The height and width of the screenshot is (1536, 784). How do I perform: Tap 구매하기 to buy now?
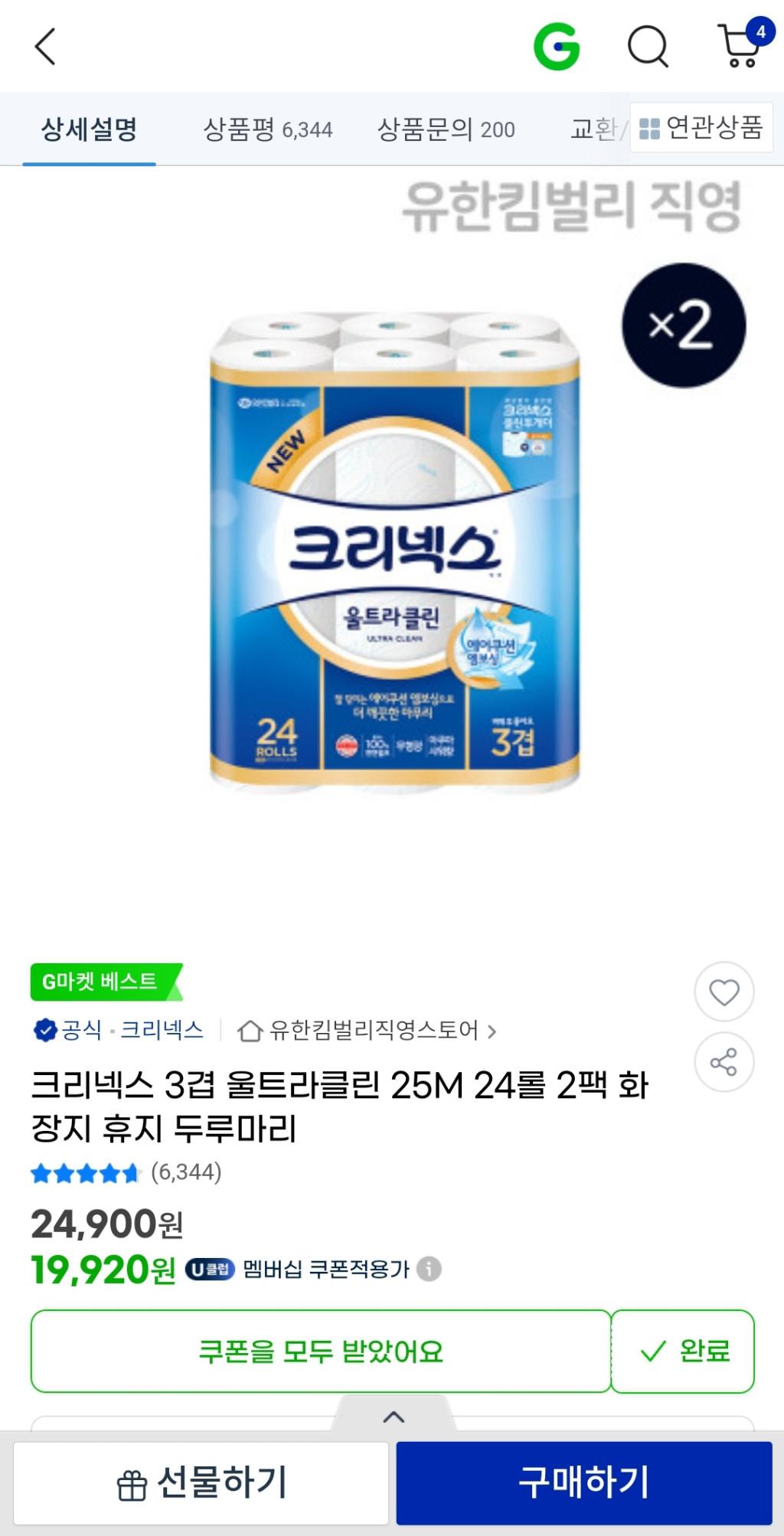(x=584, y=1483)
